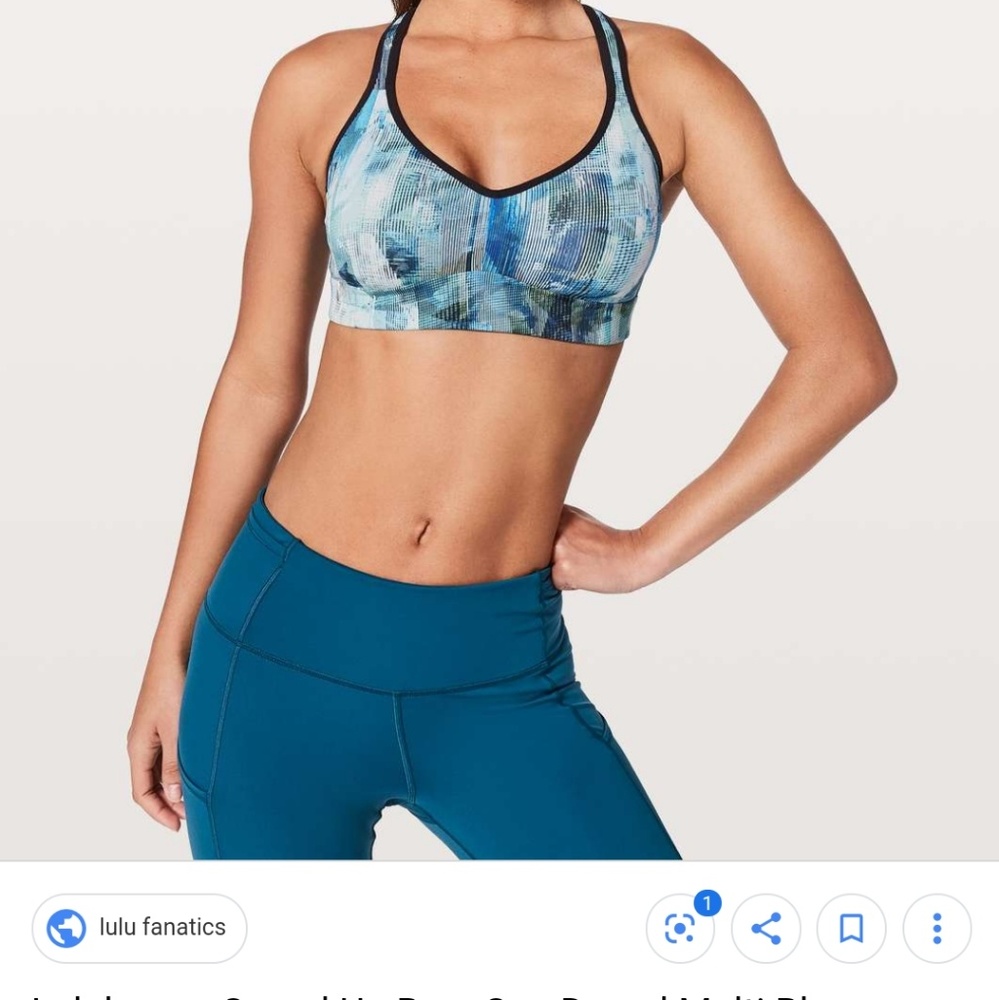Click the share arrows to send this result
The width and height of the screenshot is (999, 1000).
[766, 928]
